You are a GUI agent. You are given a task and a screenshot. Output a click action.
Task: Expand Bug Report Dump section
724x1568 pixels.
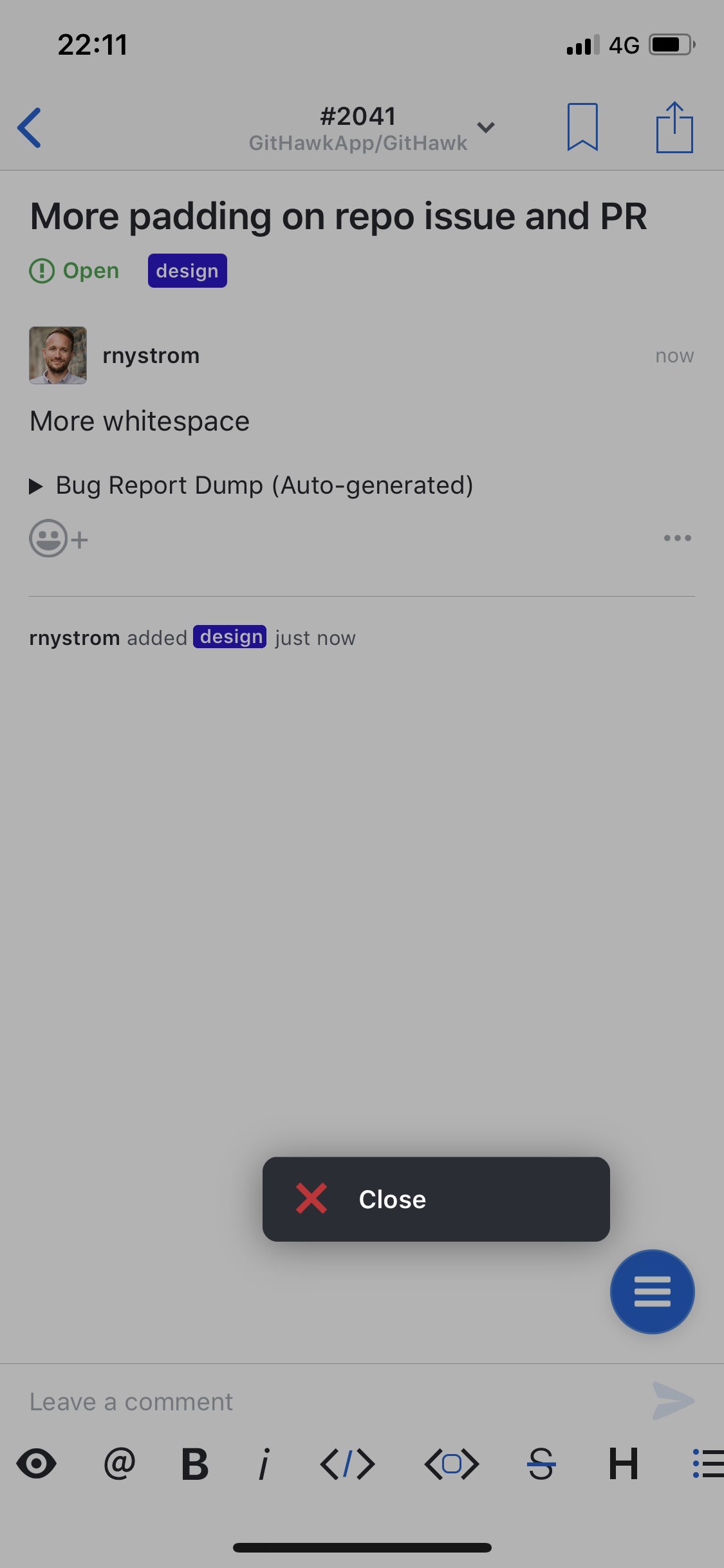(251, 485)
